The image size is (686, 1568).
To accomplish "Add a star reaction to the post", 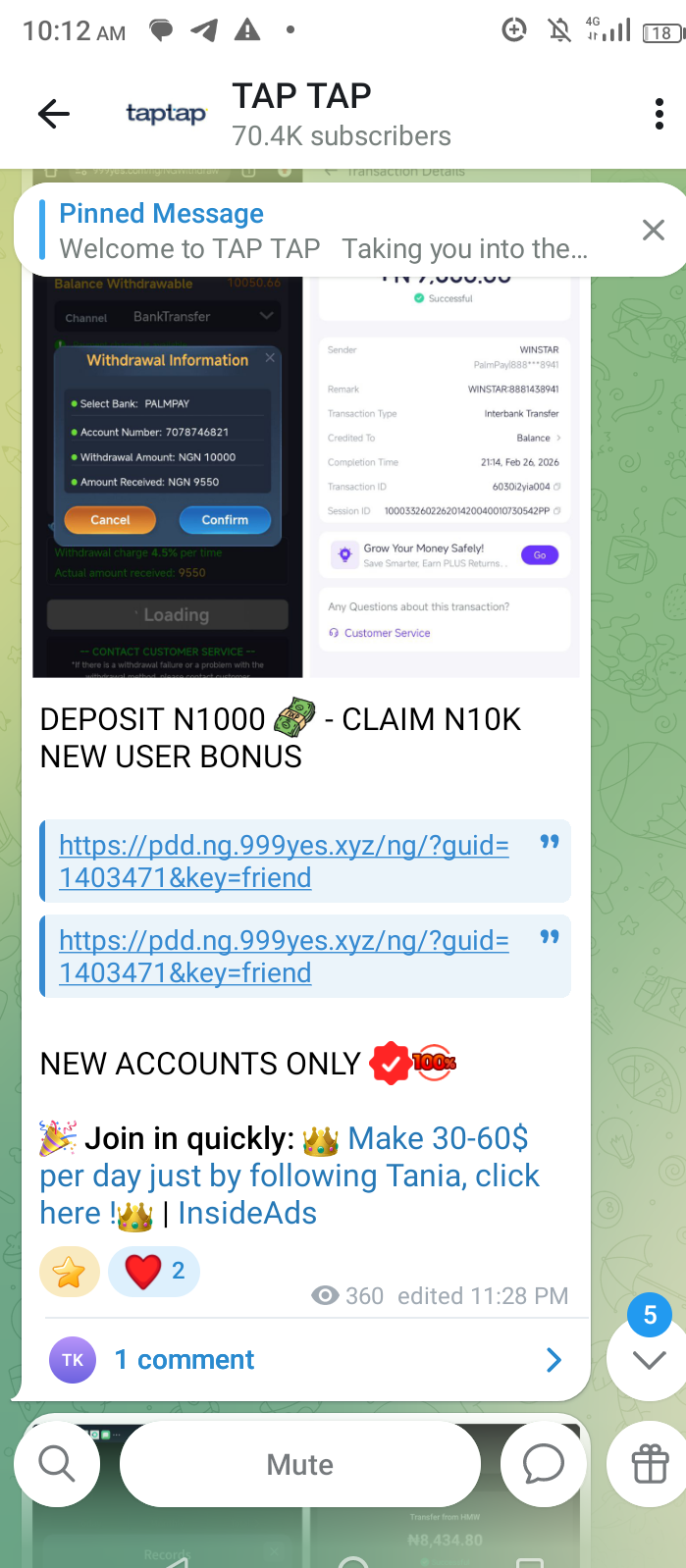I will (69, 1273).
